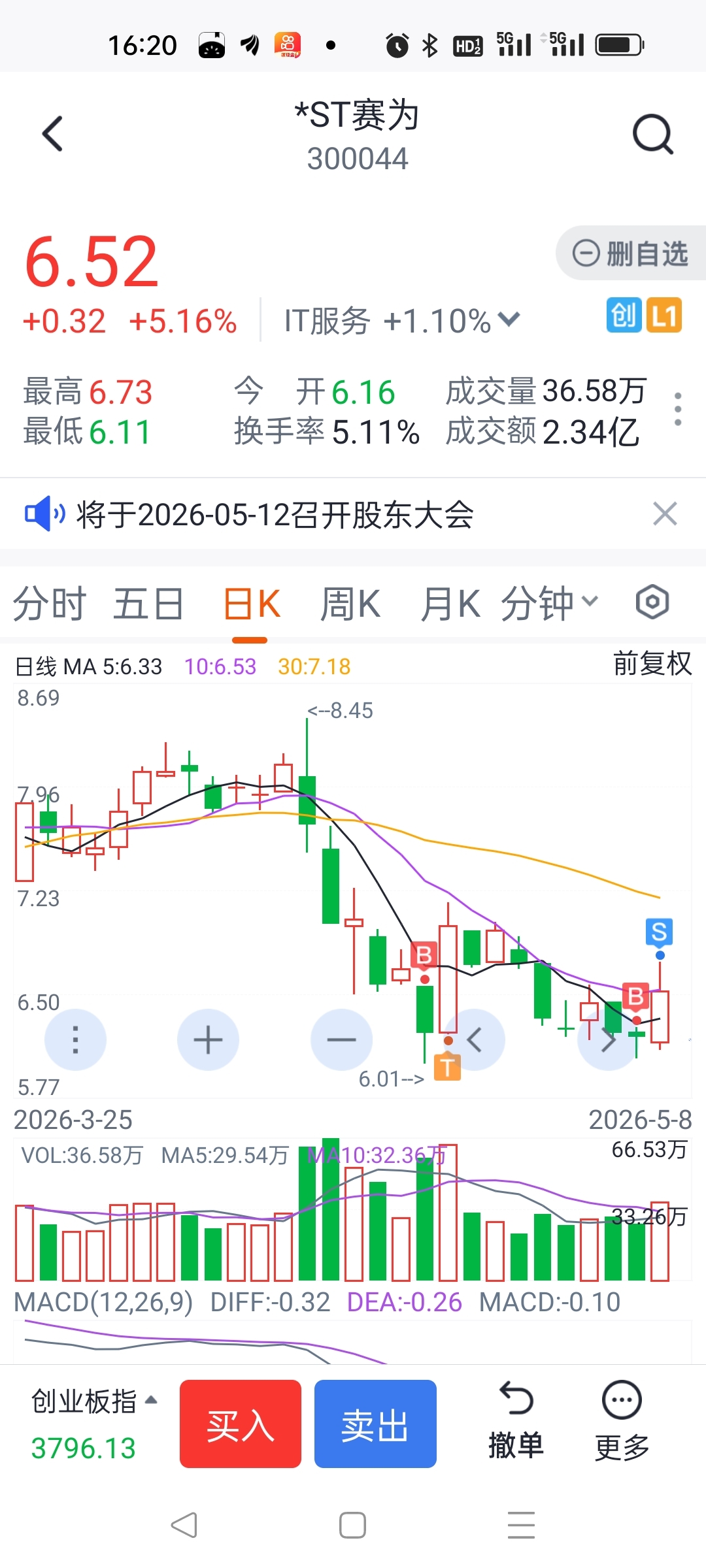Tap 删自选 to remove from watchlist
This screenshot has width=706, height=1568.
(x=631, y=253)
